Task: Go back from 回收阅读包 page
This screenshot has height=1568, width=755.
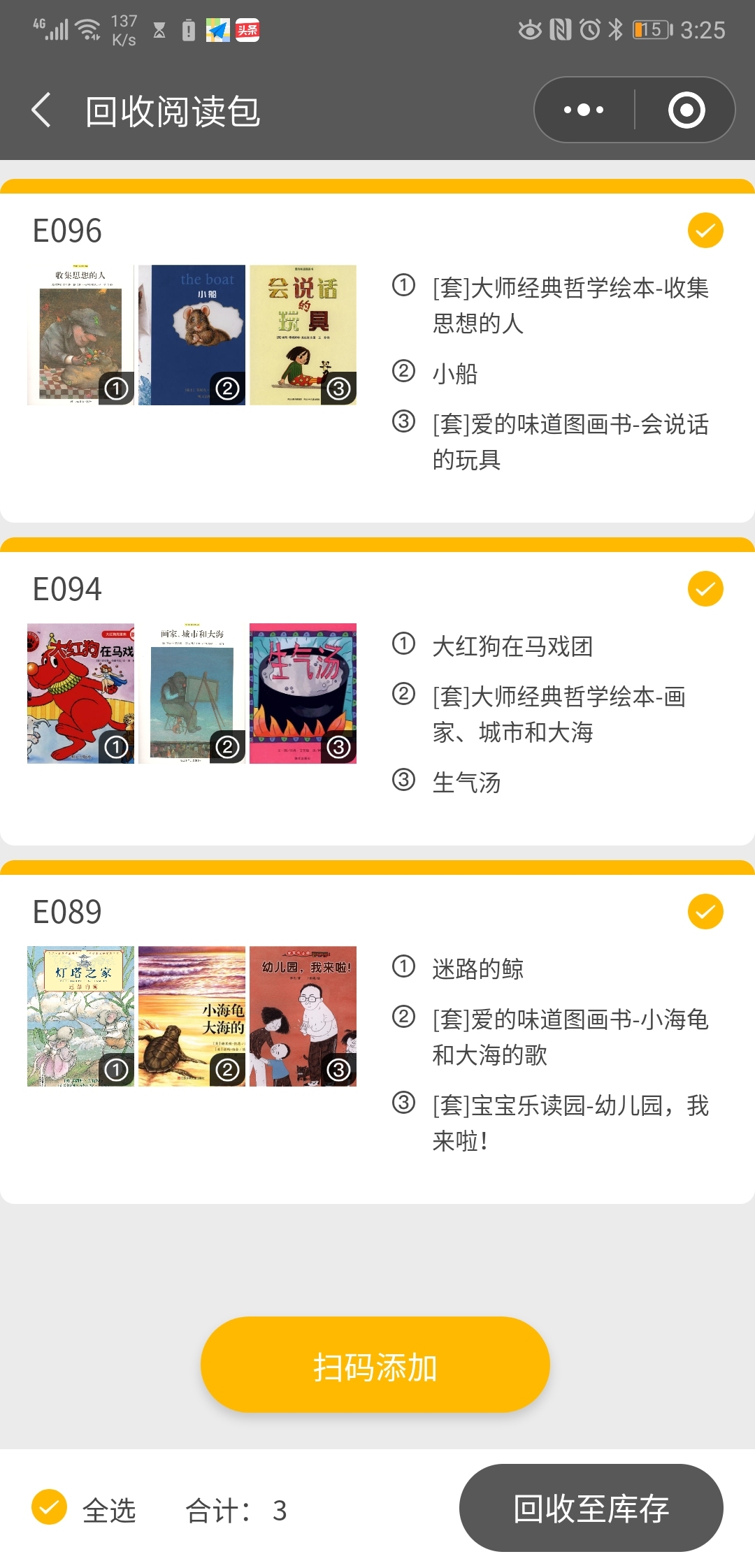Action: [42, 110]
